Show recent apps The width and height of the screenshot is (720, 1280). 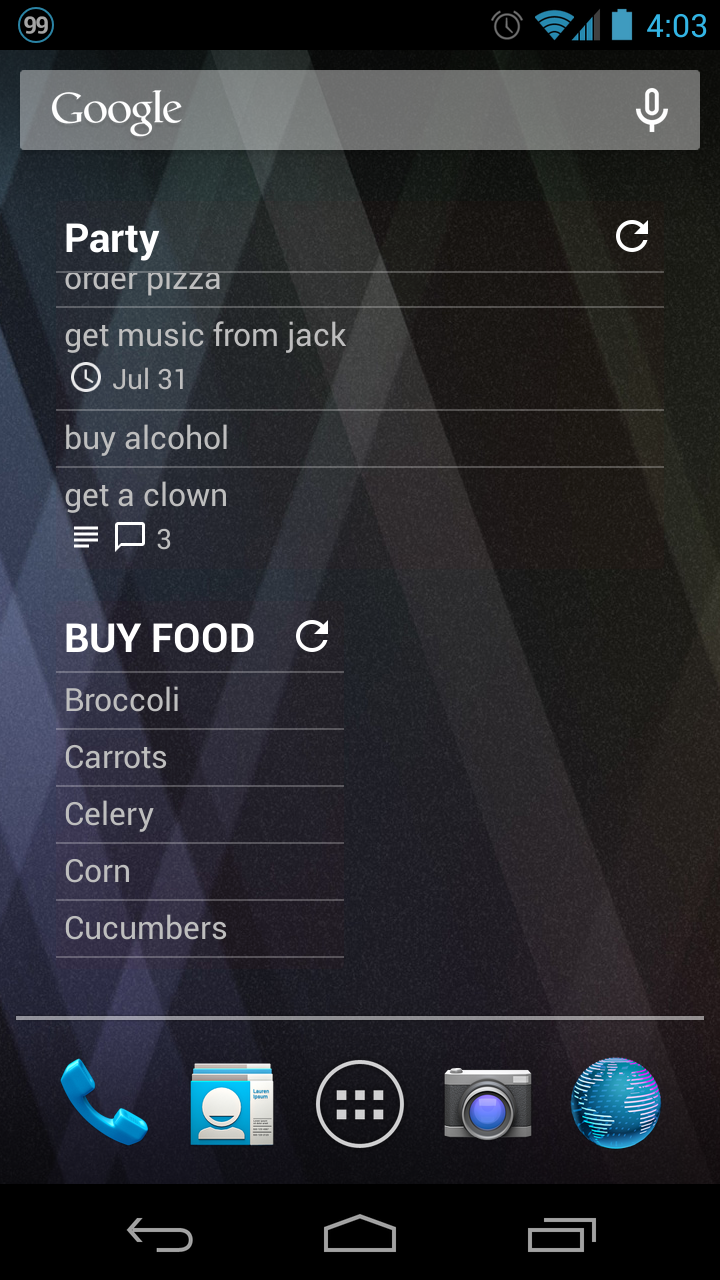(561, 1236)
